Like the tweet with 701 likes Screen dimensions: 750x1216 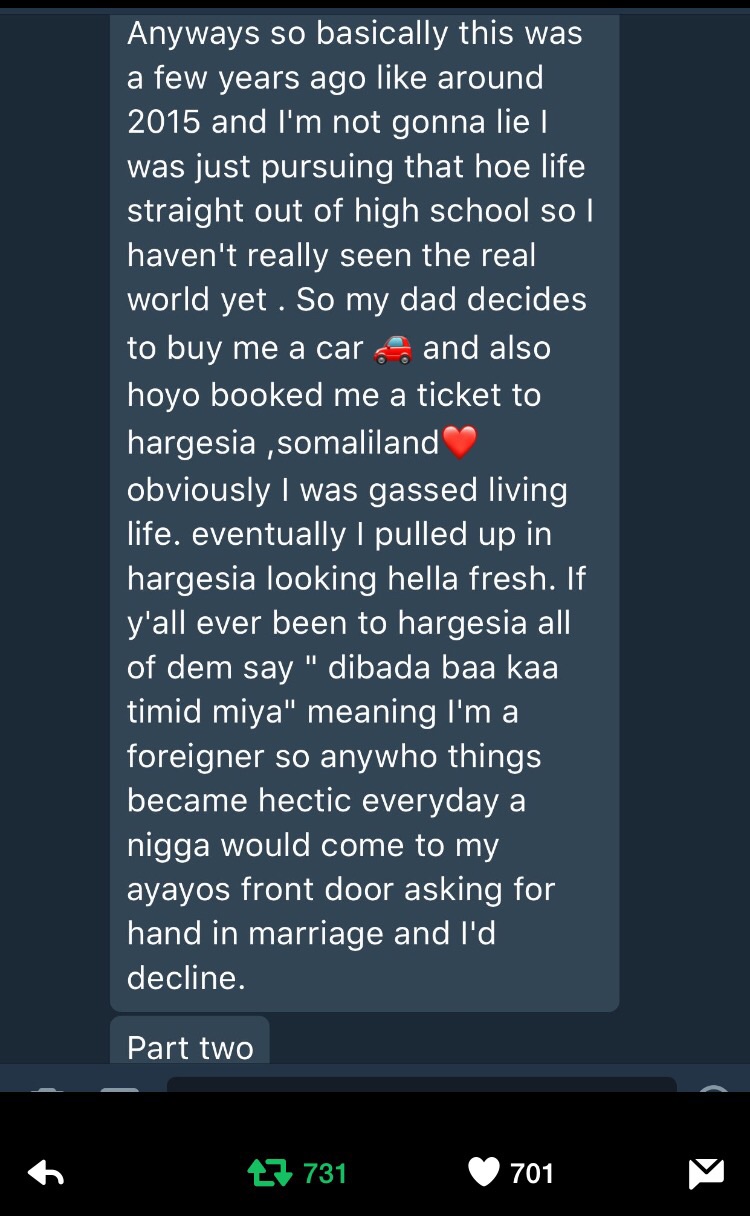pos(484,1173)
